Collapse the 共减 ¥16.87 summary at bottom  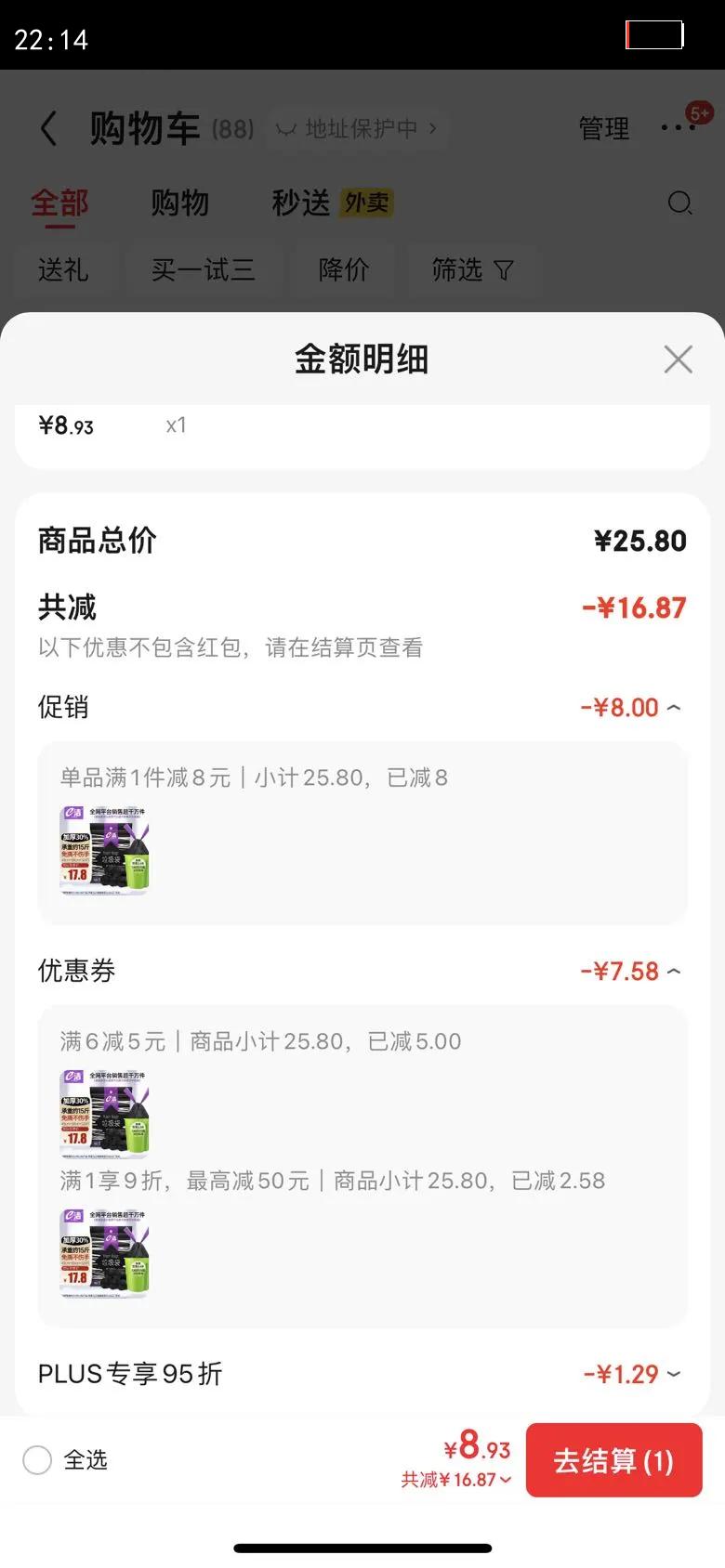(456, 1480)
